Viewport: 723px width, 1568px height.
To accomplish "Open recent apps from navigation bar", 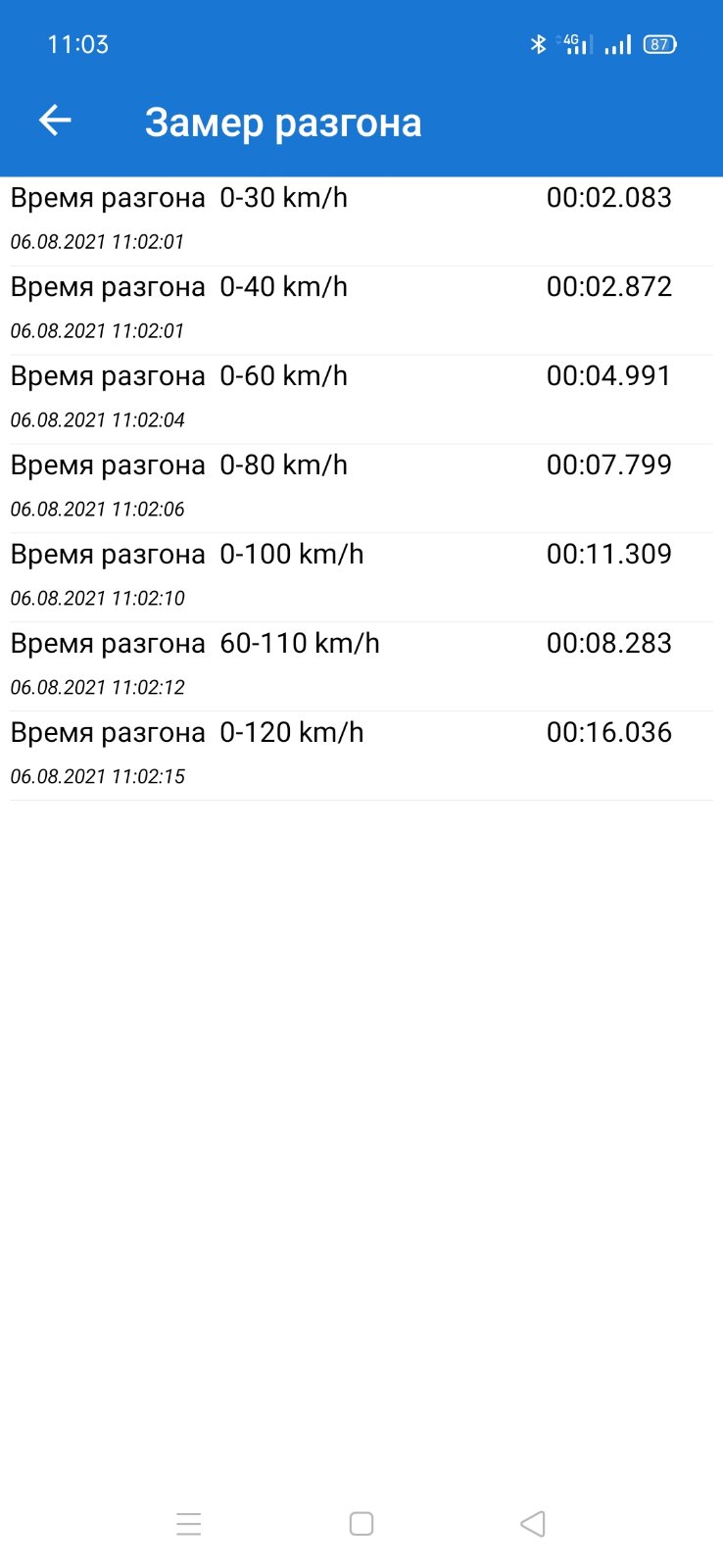I will [189, 1524].
